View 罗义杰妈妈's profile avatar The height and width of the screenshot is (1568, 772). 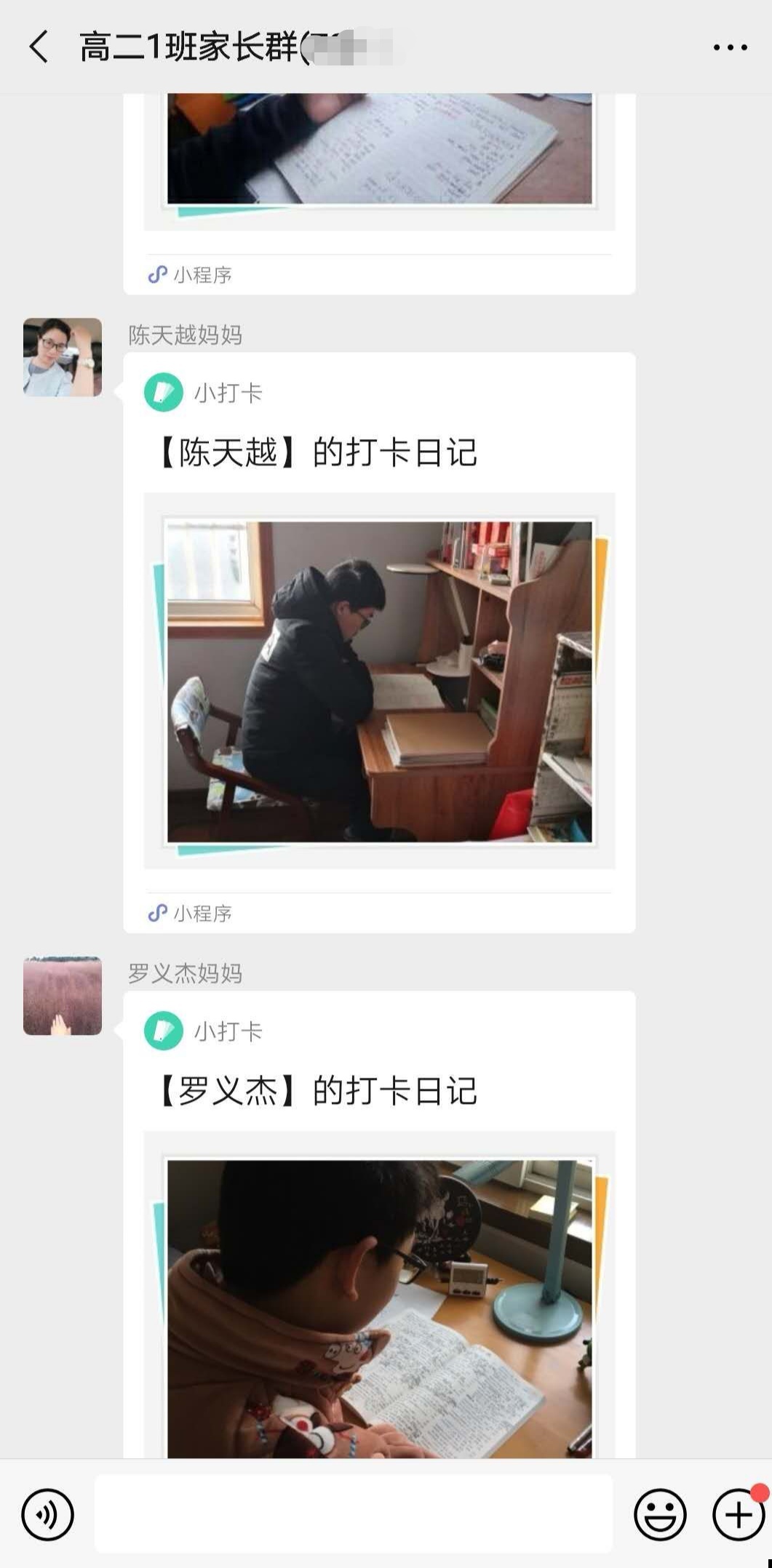[x=63, y=996]
